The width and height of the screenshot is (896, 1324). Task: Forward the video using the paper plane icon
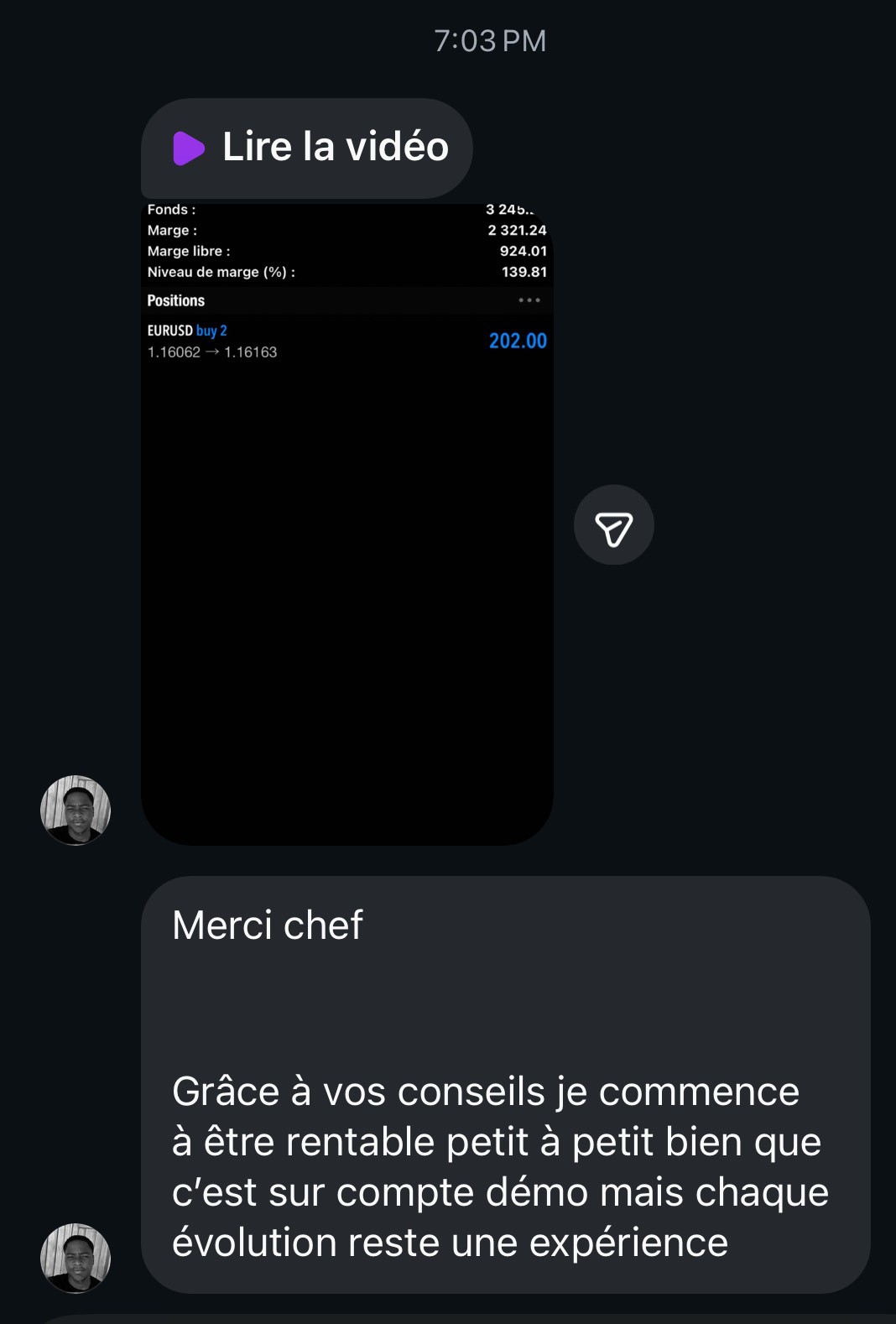point(613,525)
